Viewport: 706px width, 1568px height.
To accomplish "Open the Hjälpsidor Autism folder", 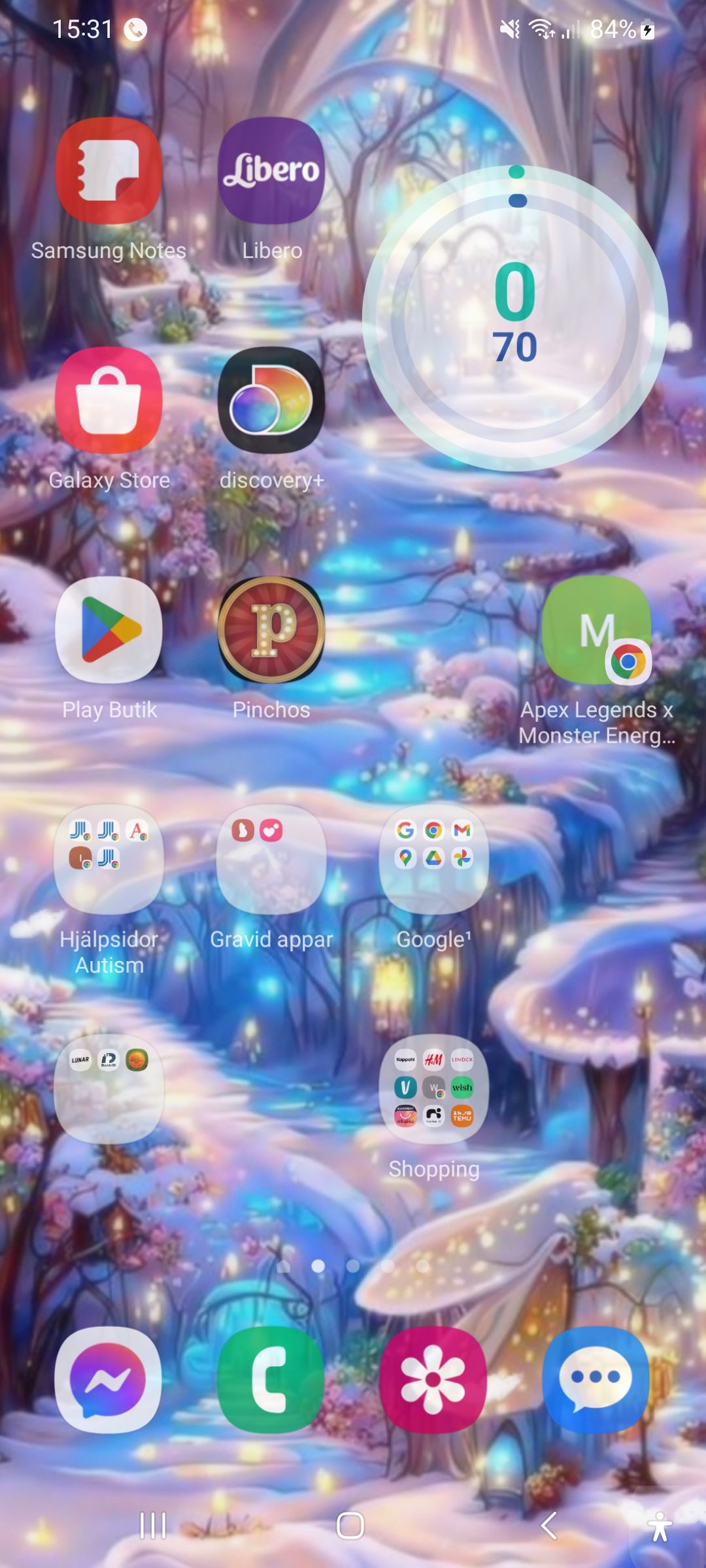I will (109, 859).
